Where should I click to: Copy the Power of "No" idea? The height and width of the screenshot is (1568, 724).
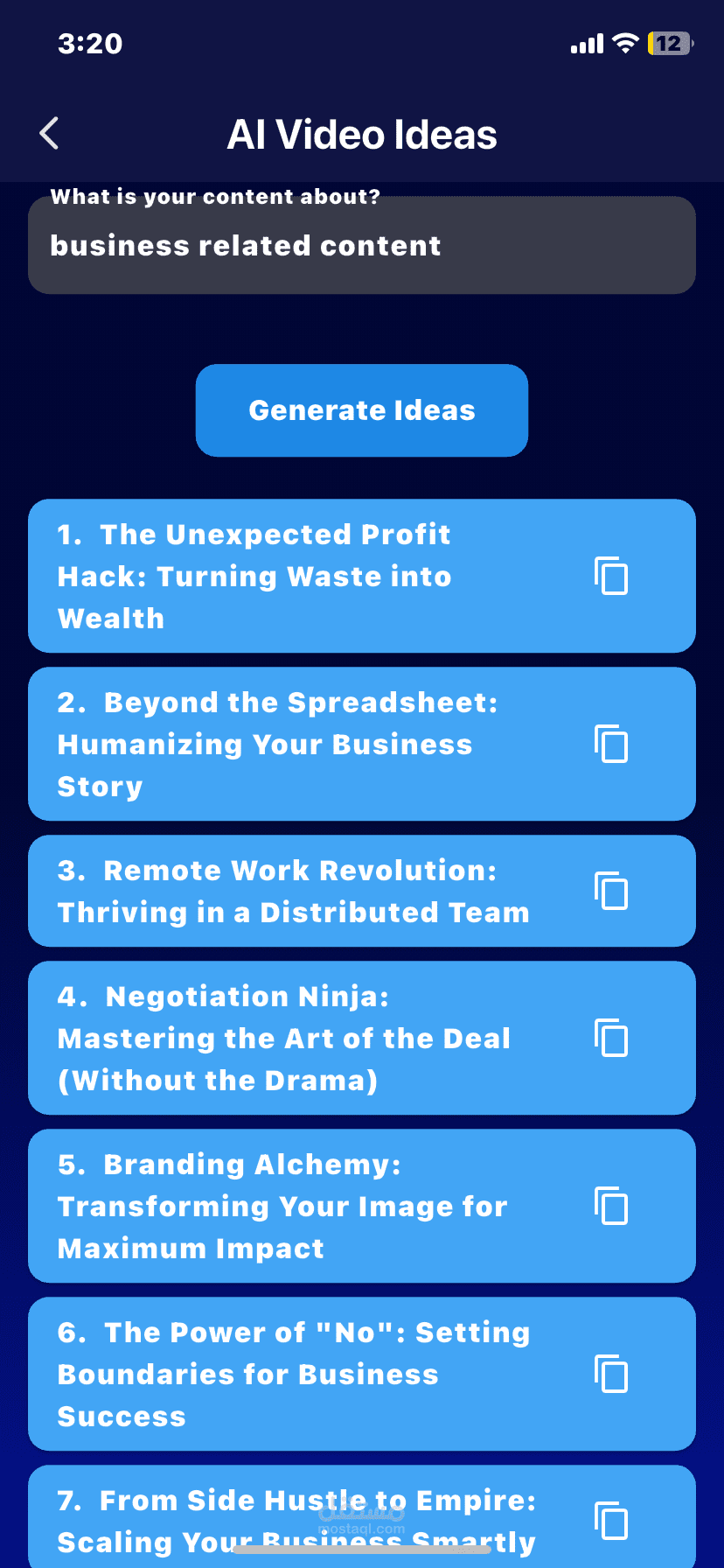click(611, 1374)
